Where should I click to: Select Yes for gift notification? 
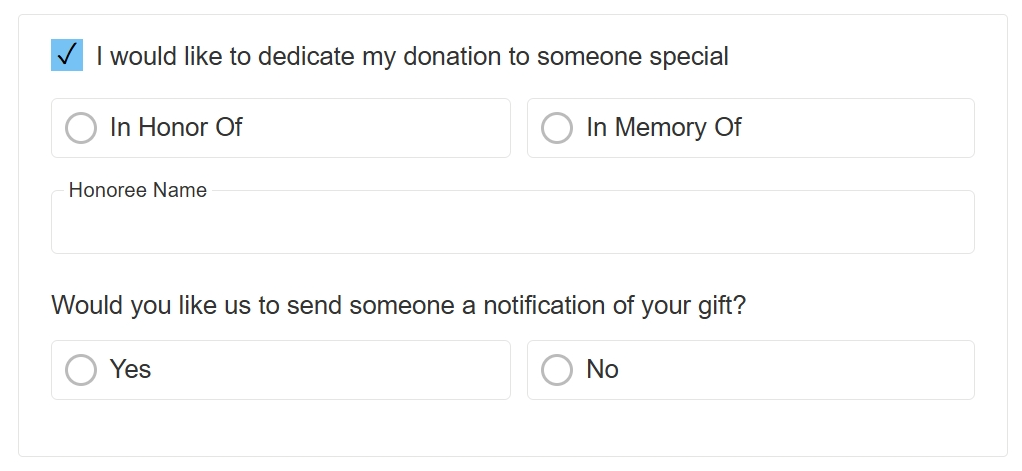81,370
